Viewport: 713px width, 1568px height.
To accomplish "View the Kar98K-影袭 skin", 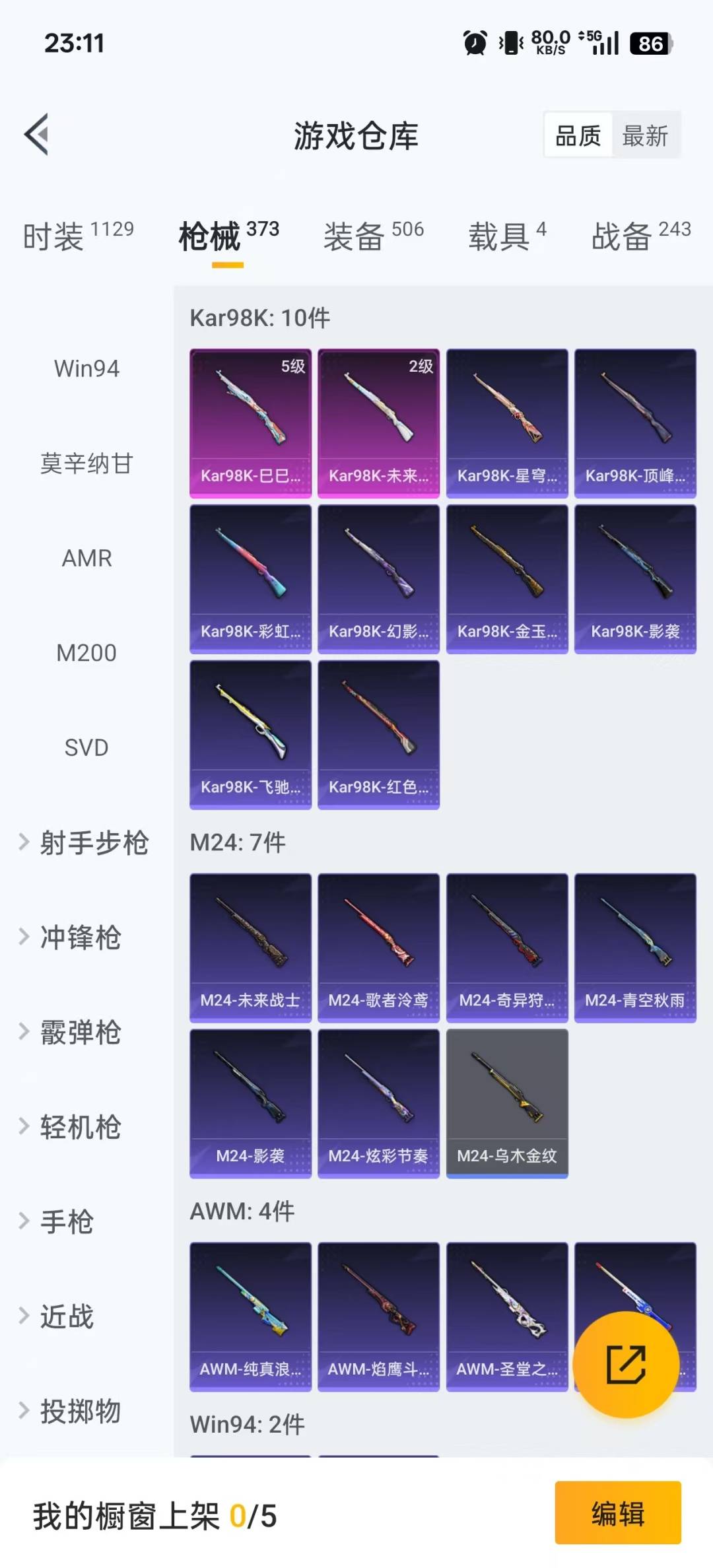I will tap(635, 579).
